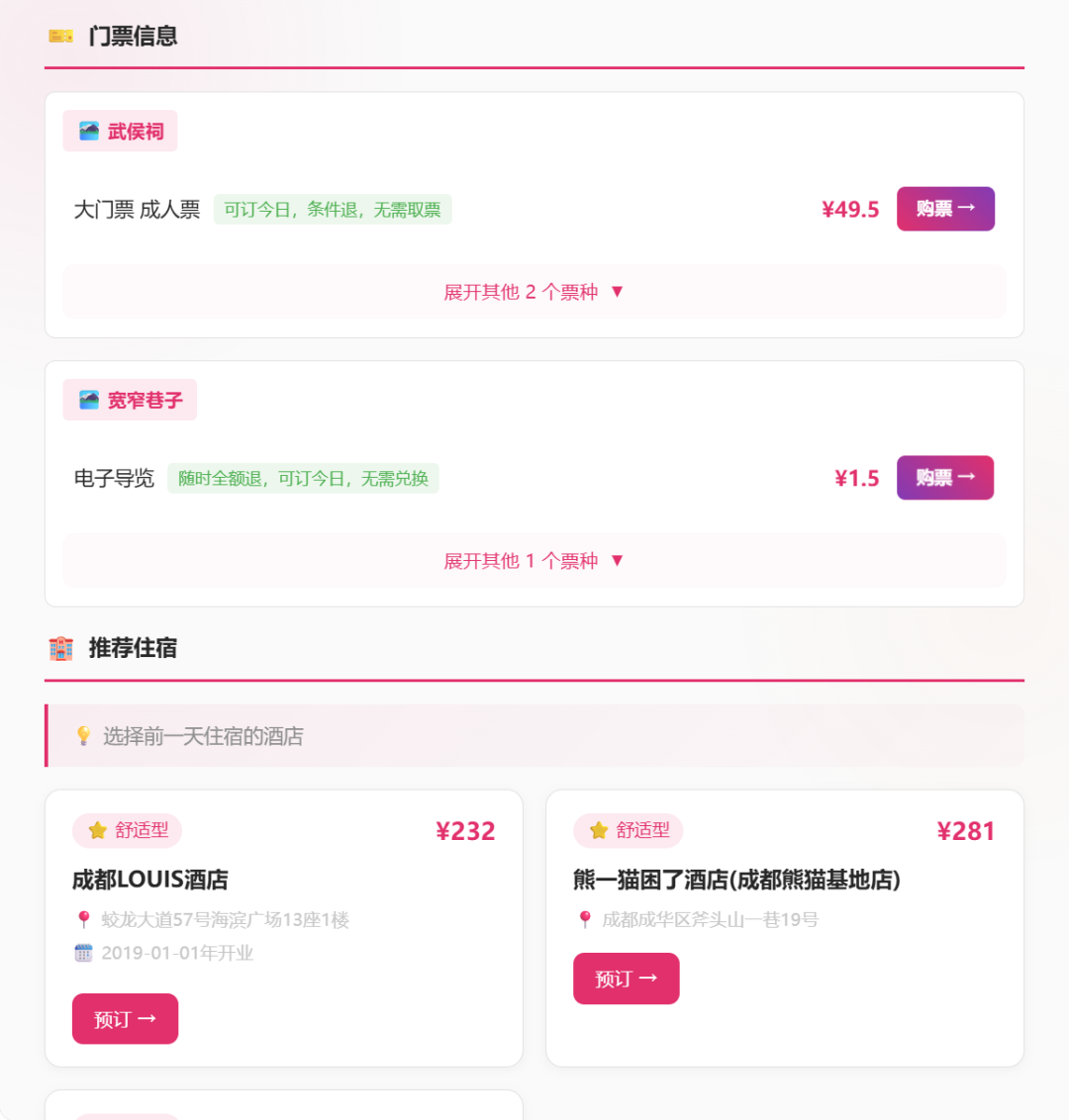Click 预订 button for 成都LOUIS酒店
The width and height of the screenshot is (1069, 1120).
(125, 1018)
